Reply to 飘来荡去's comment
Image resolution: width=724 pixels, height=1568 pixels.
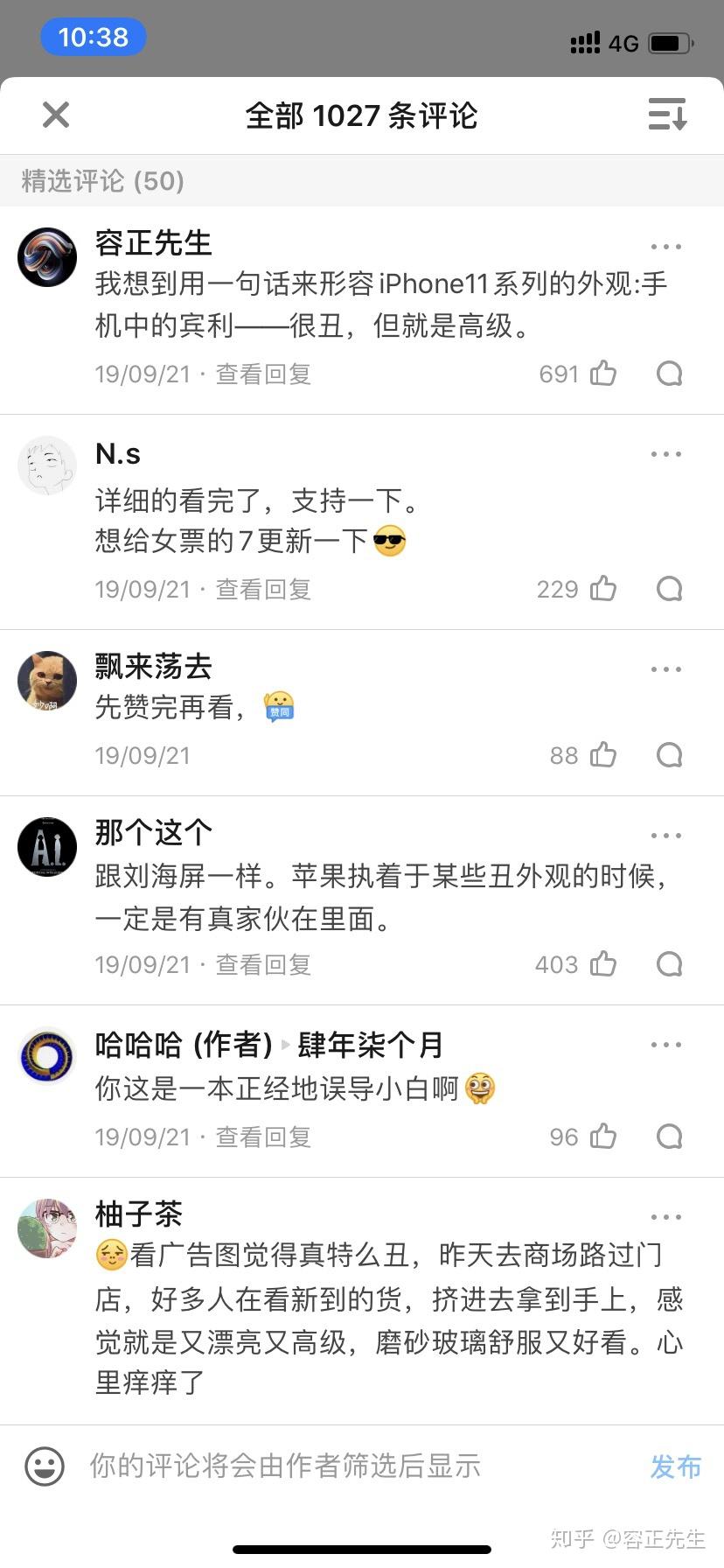coord(669,755)
